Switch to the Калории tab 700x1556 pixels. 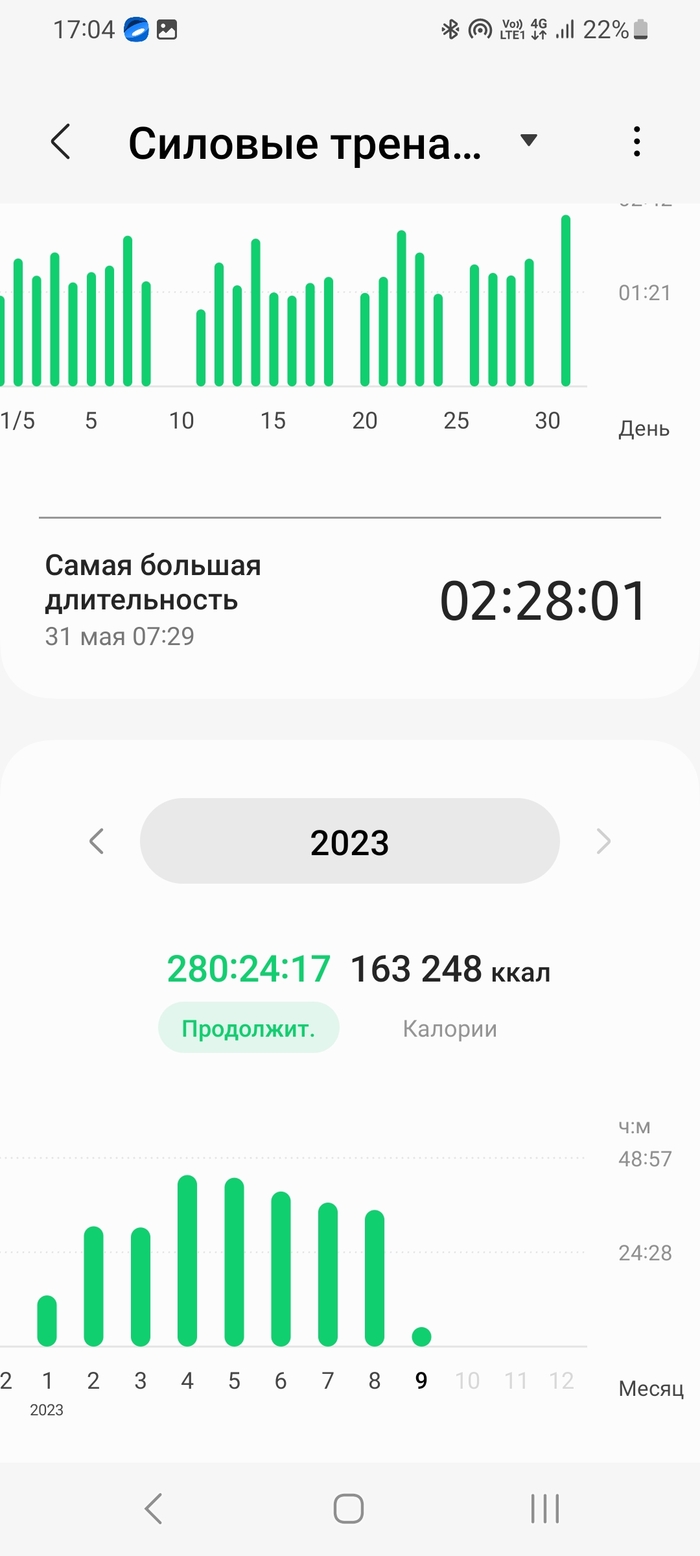pyautogui.click(x=449, y=1028)
